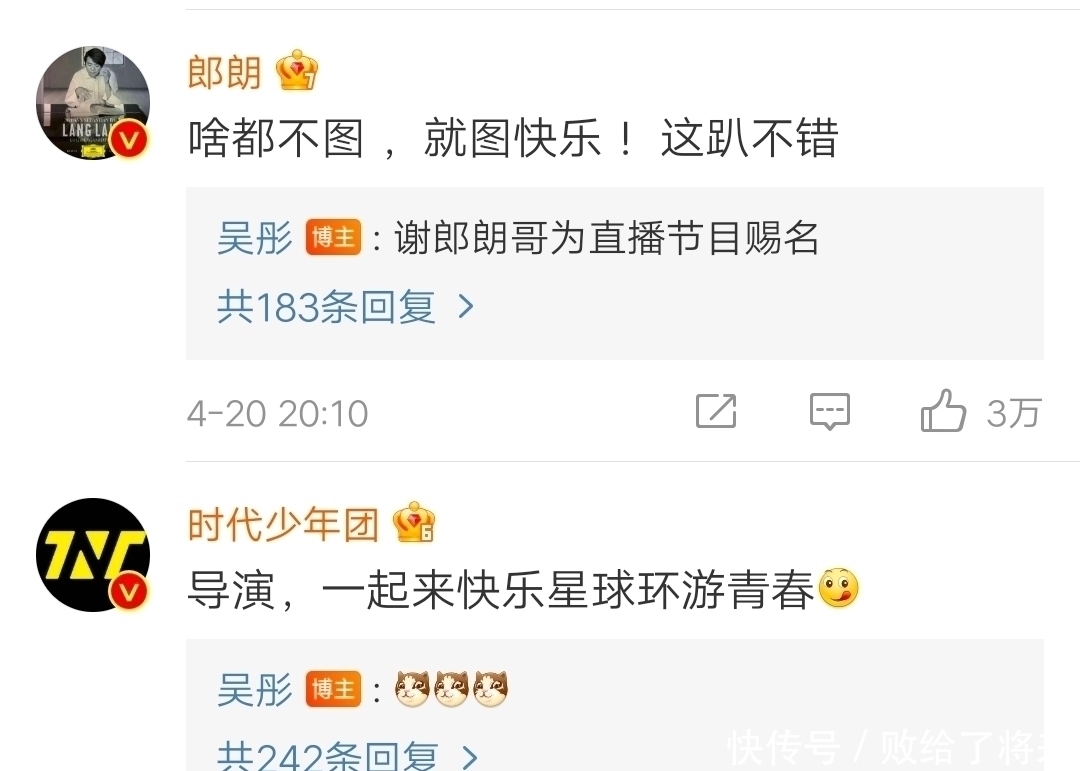Open the 时代少年团 username link

click(x=283, y=524)
